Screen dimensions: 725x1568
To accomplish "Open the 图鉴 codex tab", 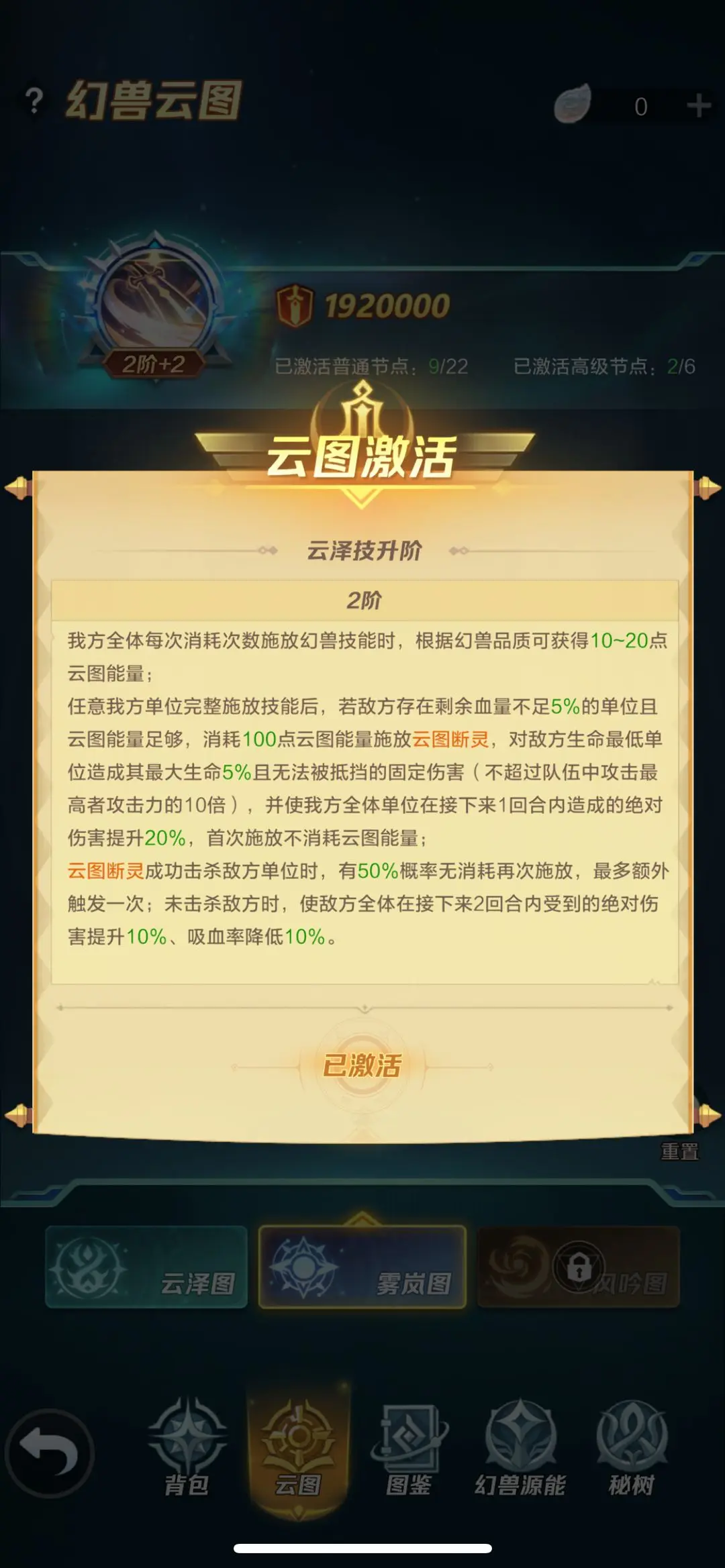I will click(x=409, y=1449).
